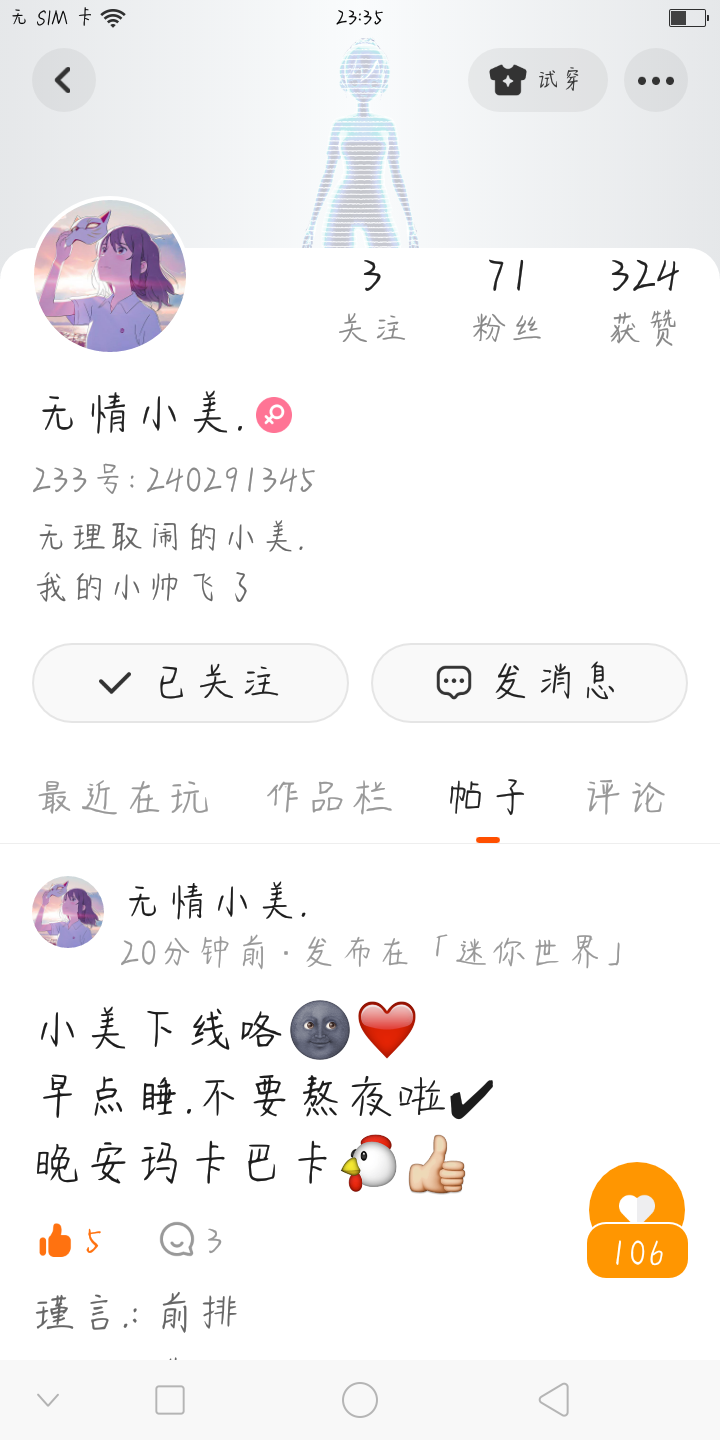The width and height of the screenshot is (720, 1440).
Task: Switch to the 作品栏 tab
Action: [329, 798]
